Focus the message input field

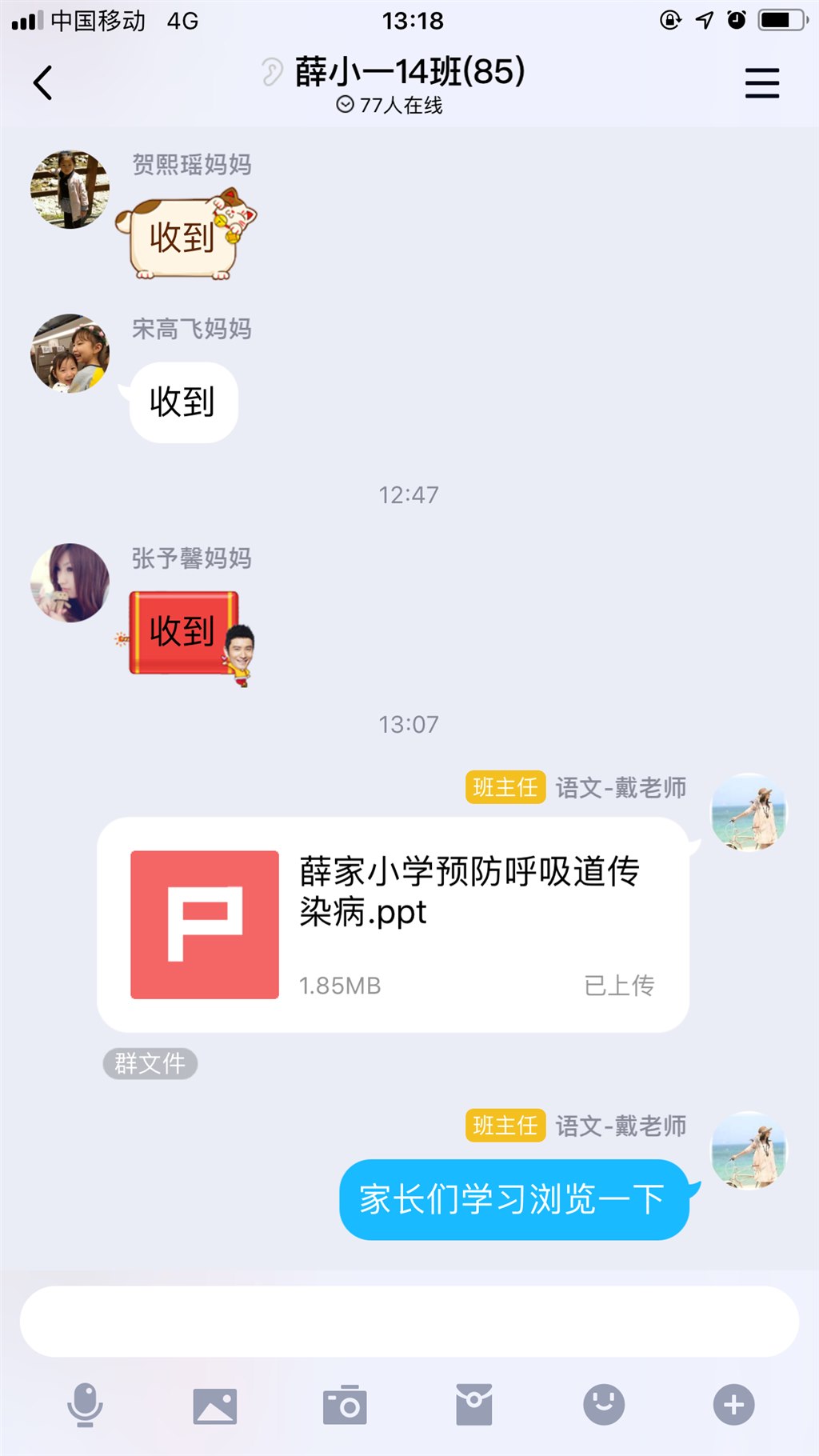click(x=409, y=1321)
